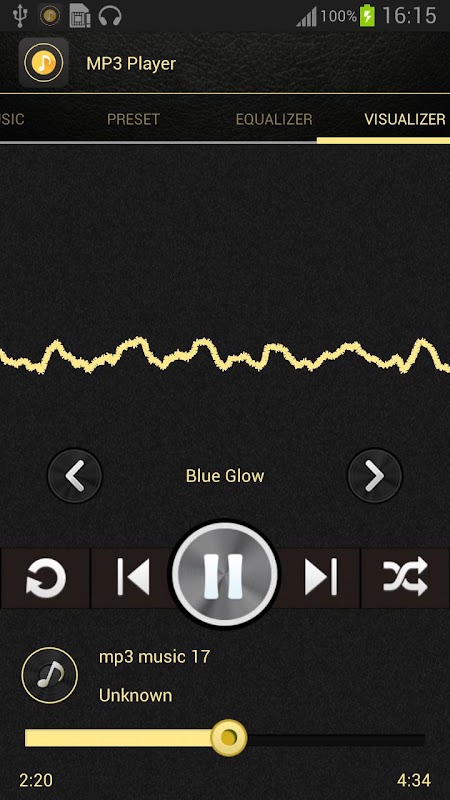Open the Equalizer tab
Screen dimensions: 450x800
274,119
